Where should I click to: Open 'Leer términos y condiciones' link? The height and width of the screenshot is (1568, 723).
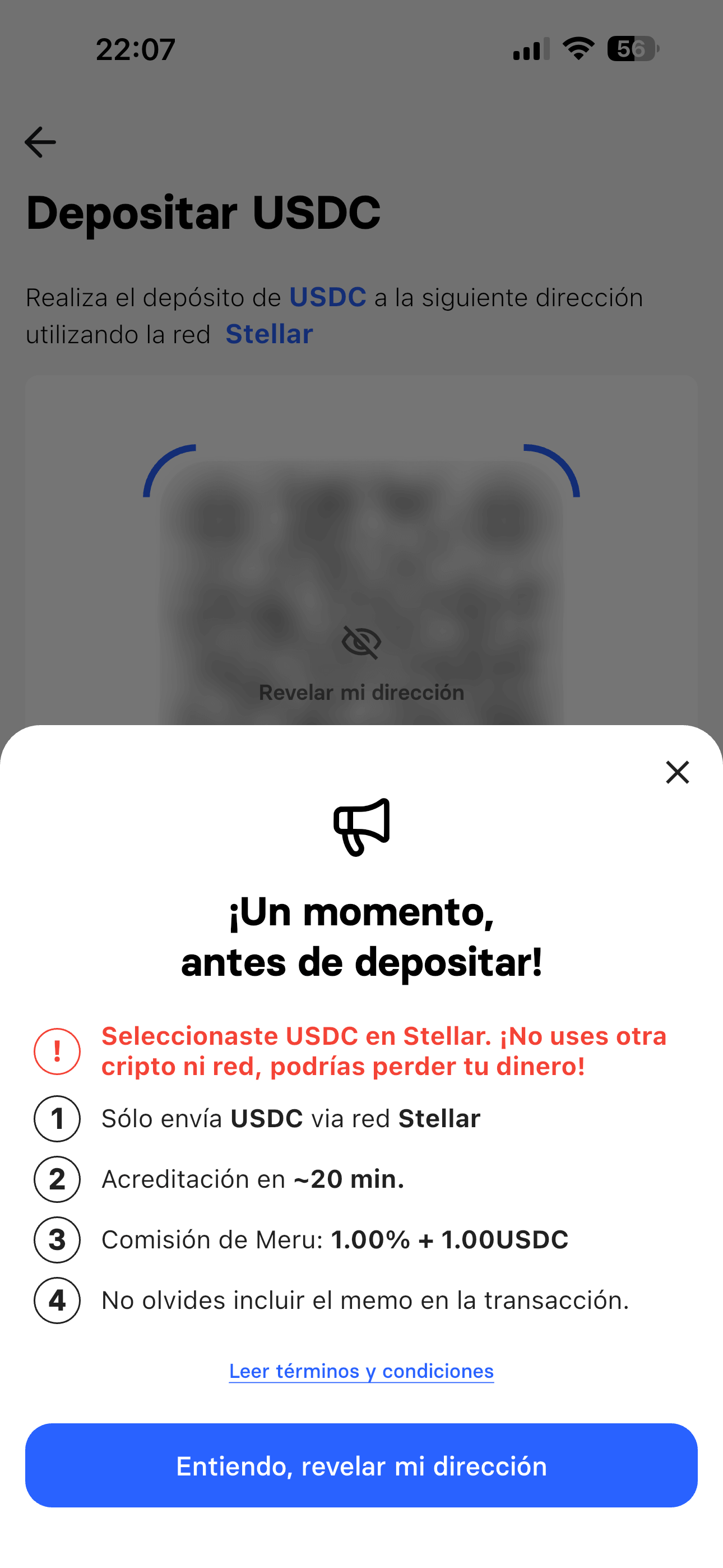tap(361, 1371)
